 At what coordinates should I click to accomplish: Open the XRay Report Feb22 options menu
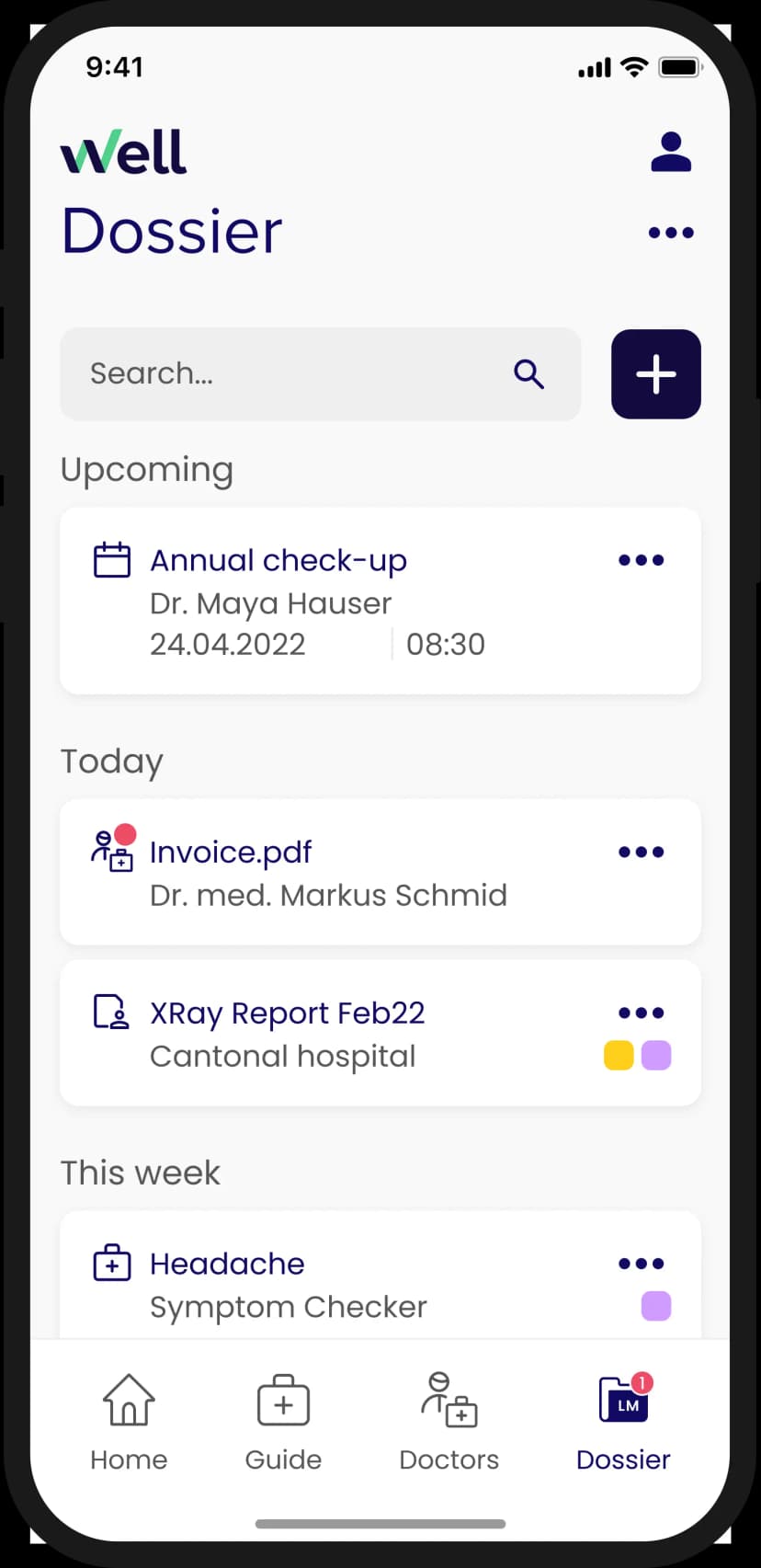click(x=641, y=1013)
